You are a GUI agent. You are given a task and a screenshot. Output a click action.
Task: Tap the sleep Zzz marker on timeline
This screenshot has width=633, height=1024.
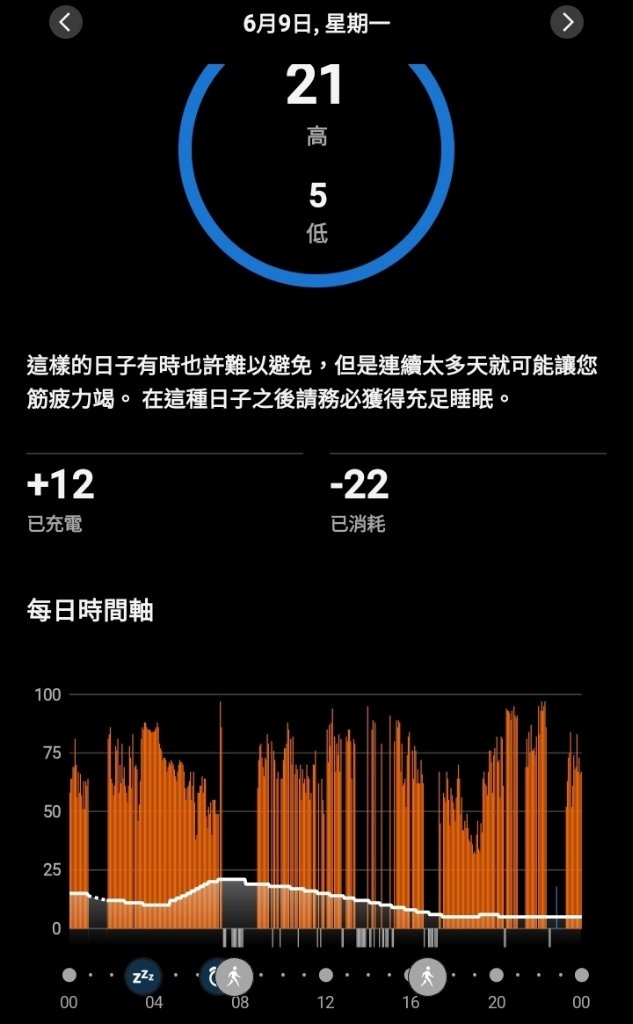pyautogui.click(x=142, y=977)
